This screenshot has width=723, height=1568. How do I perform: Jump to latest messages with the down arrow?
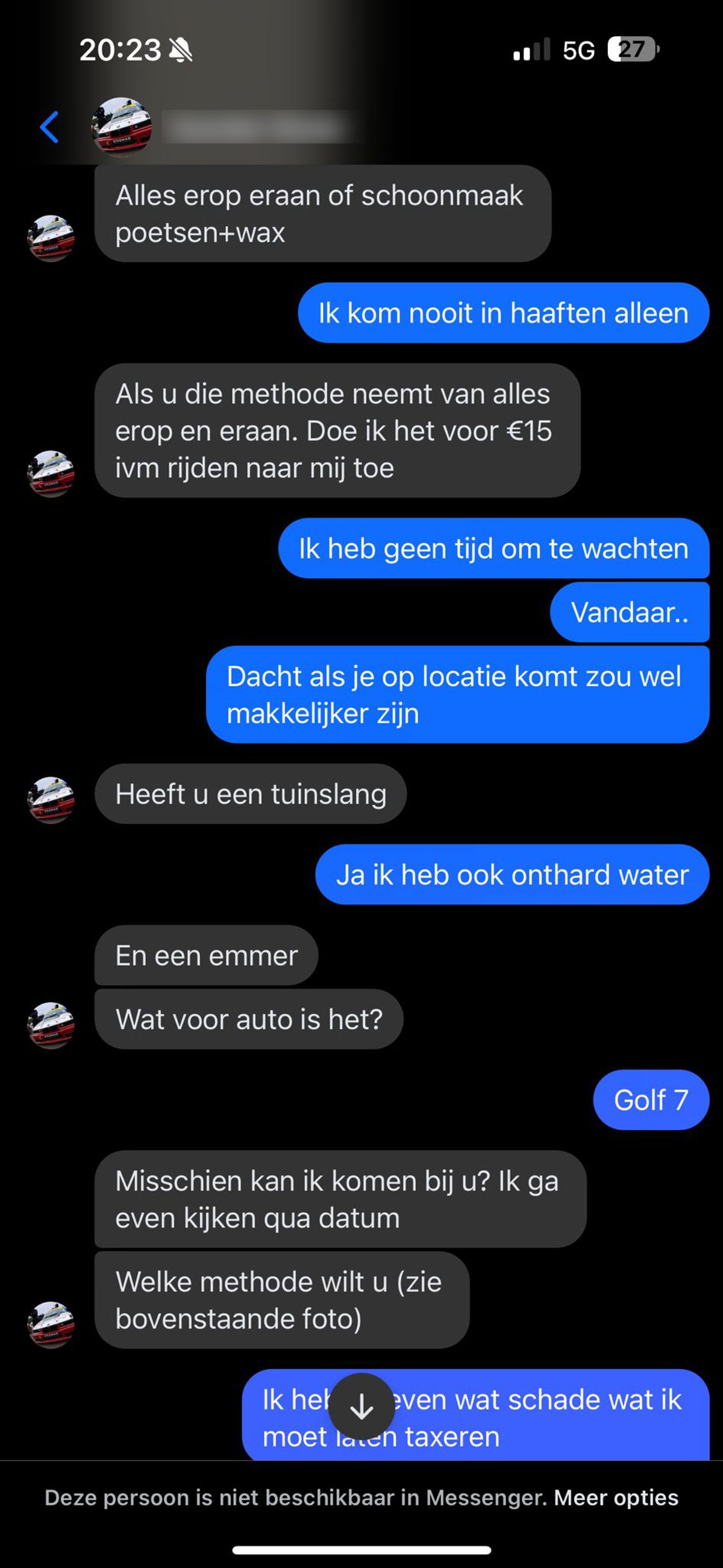point(361,1406)
